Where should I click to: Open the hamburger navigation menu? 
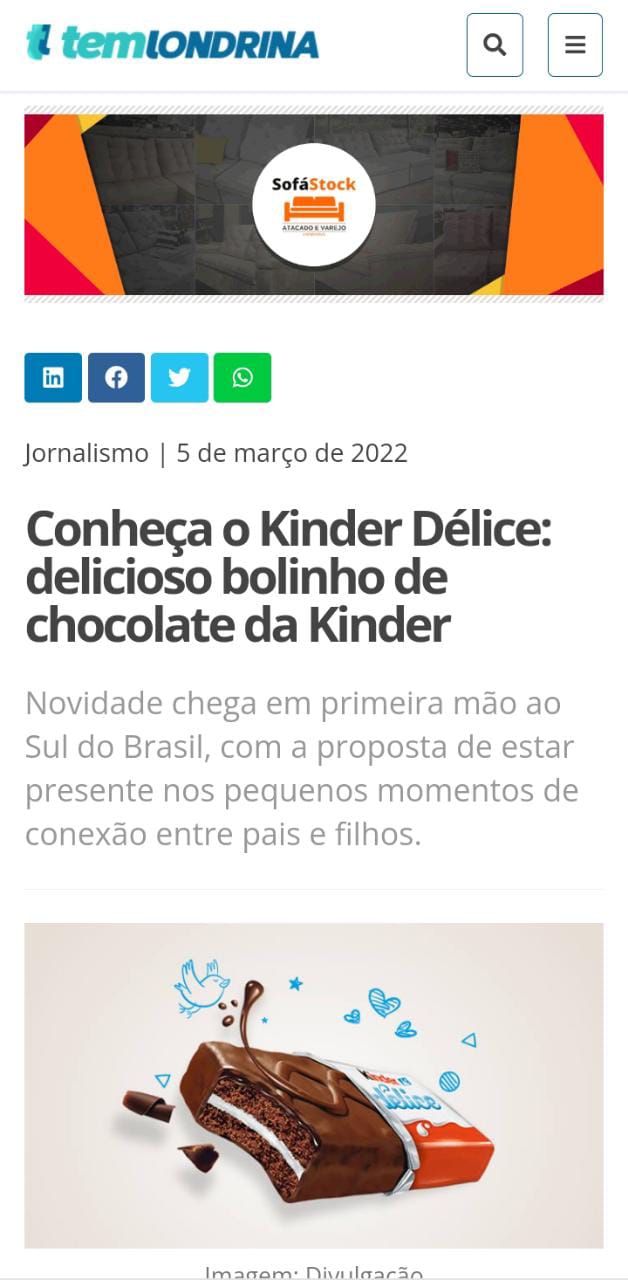(x=575, y=45)
